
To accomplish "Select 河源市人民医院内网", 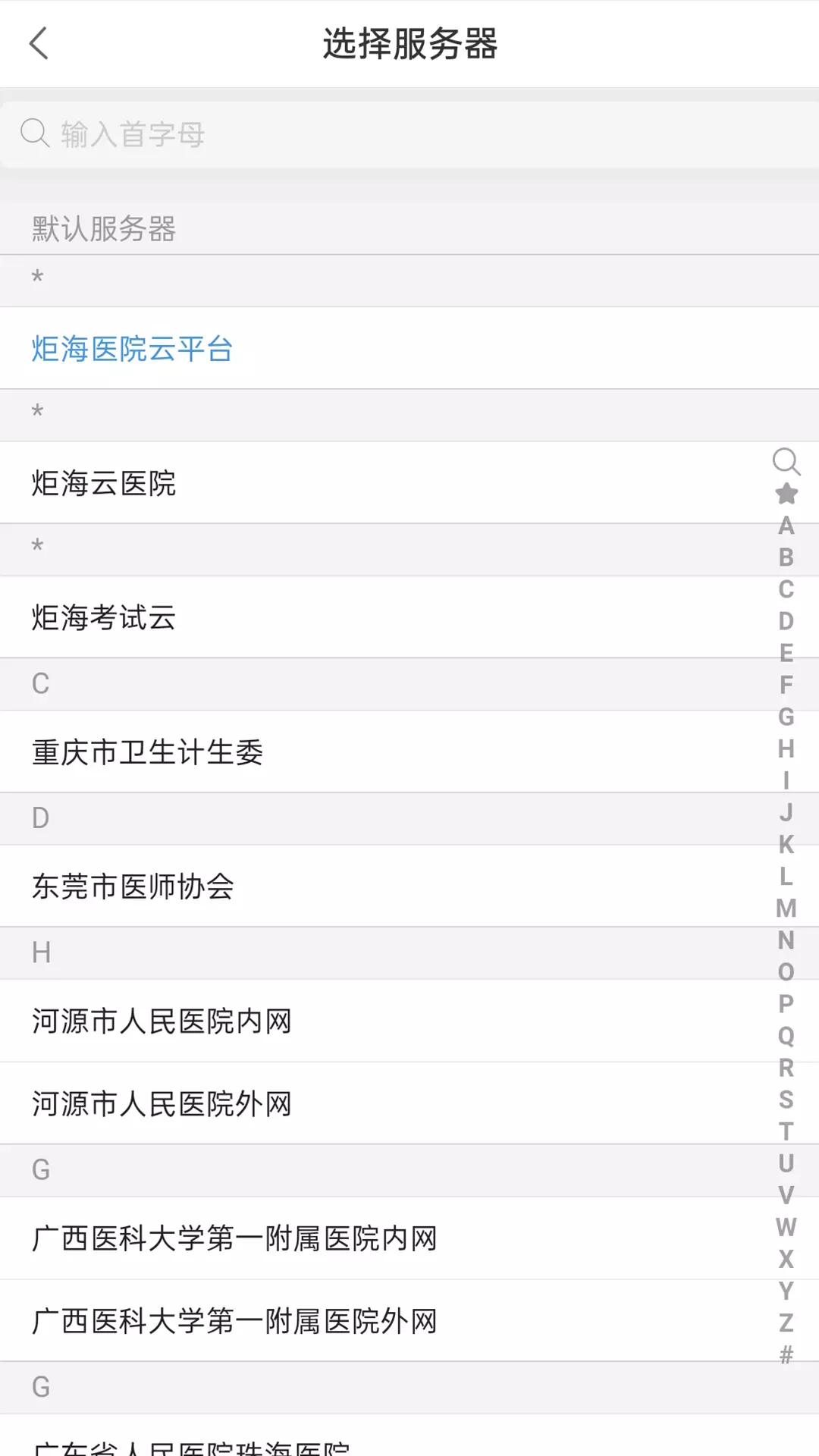I will click(x=409, y=1021).
